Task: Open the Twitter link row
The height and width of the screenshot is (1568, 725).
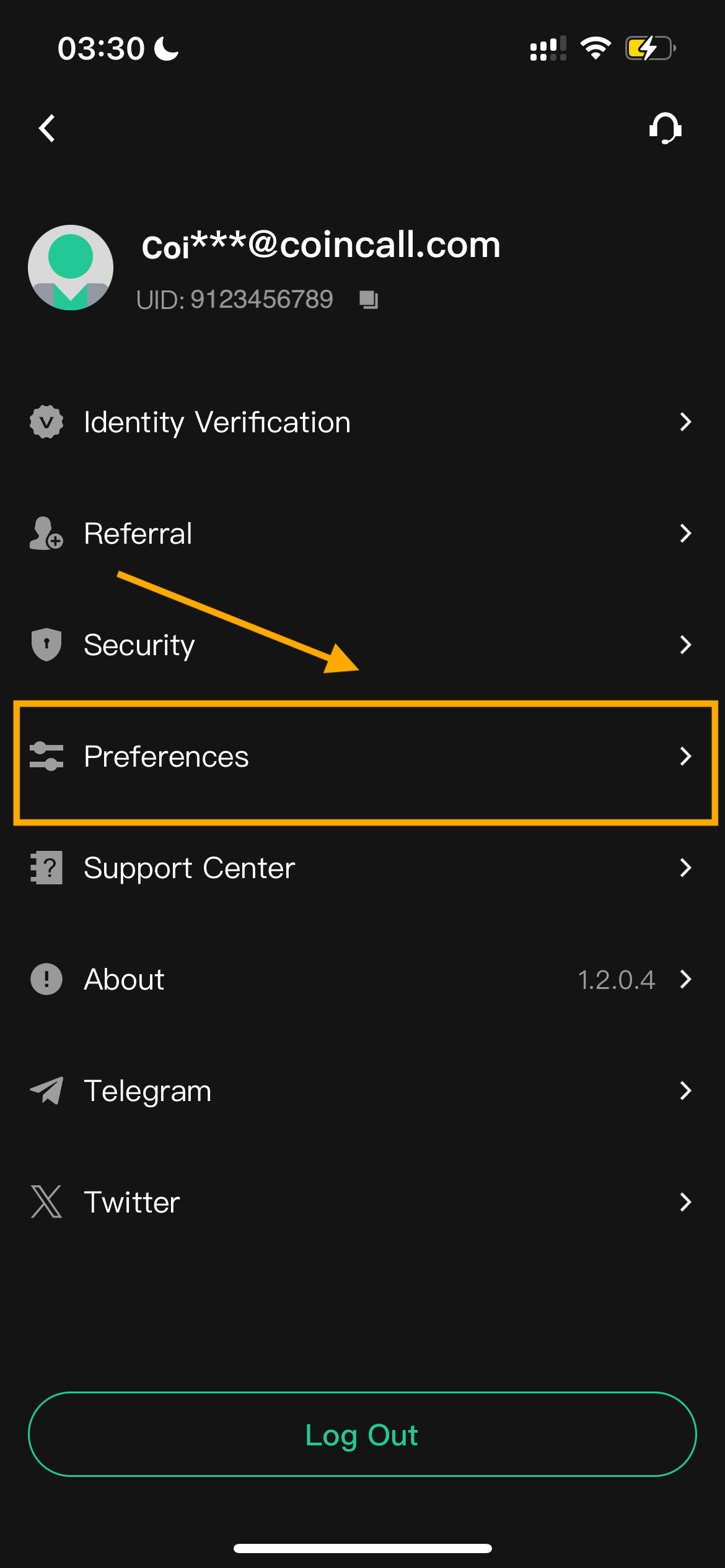Action: 362,1203
